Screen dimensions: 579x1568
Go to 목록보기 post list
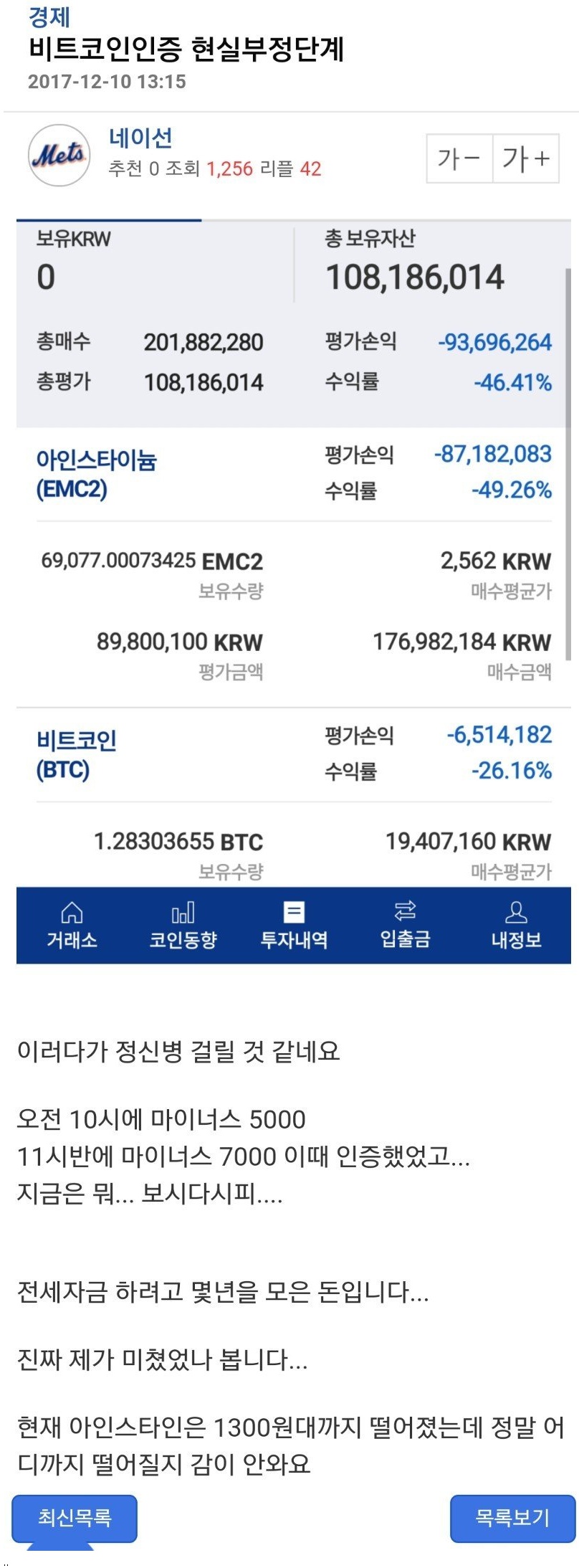(512, 1517)
